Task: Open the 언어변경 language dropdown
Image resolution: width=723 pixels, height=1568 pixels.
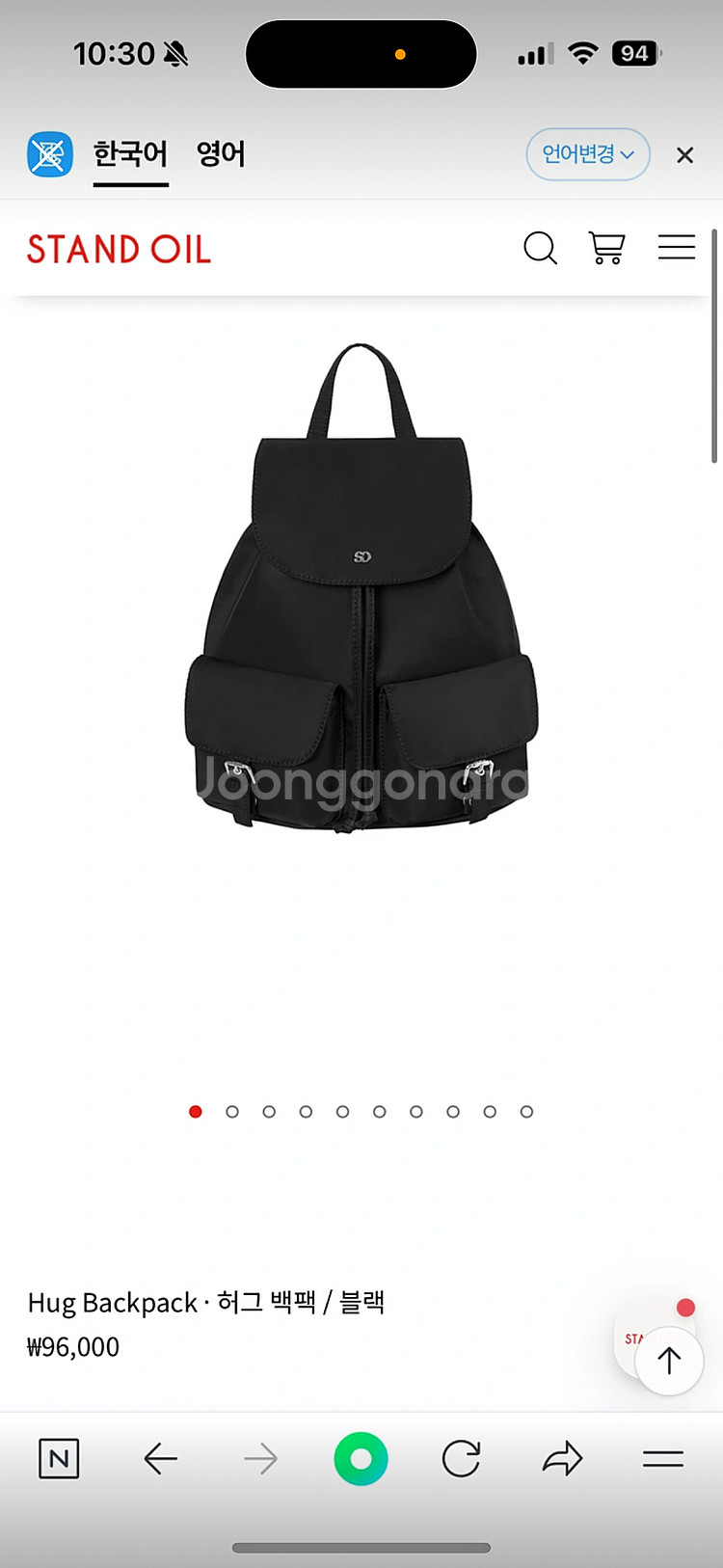Action: pyautogui.click(x=587, y=154)
